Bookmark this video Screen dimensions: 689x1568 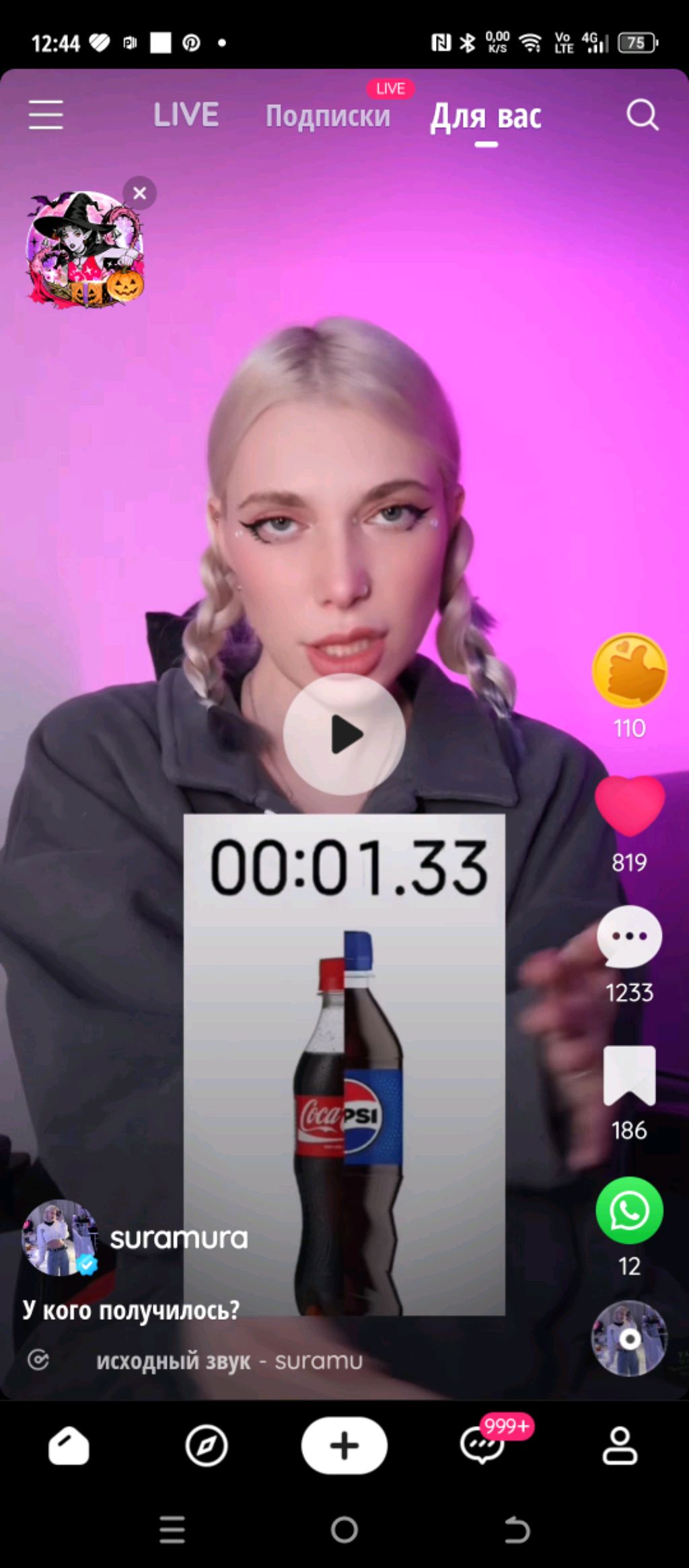629,1075
